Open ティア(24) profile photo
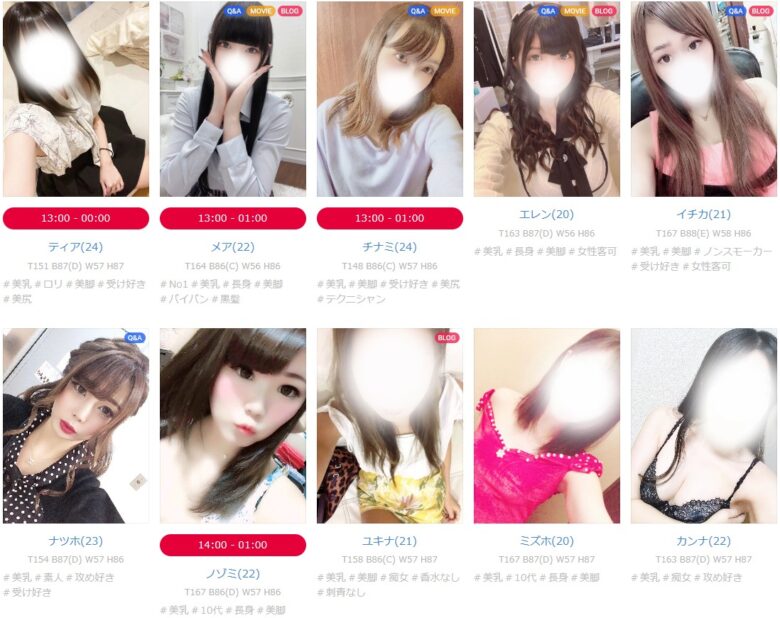Screen dimensions: 780x618 tap(76, 100)
